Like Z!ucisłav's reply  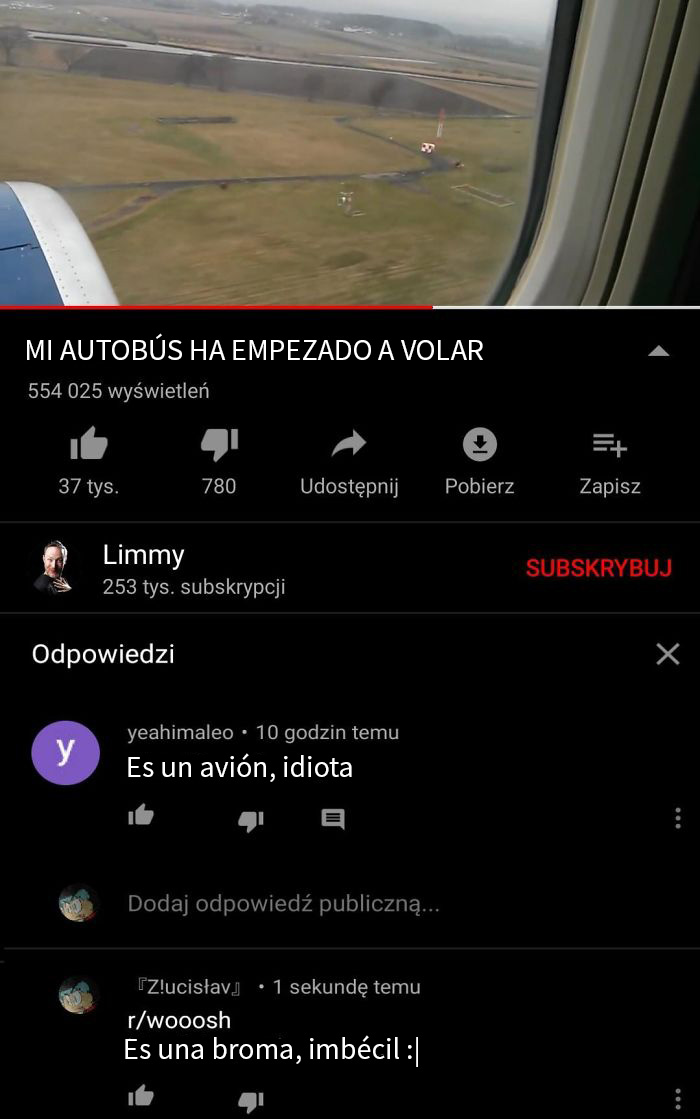(x=141, y=1096)
